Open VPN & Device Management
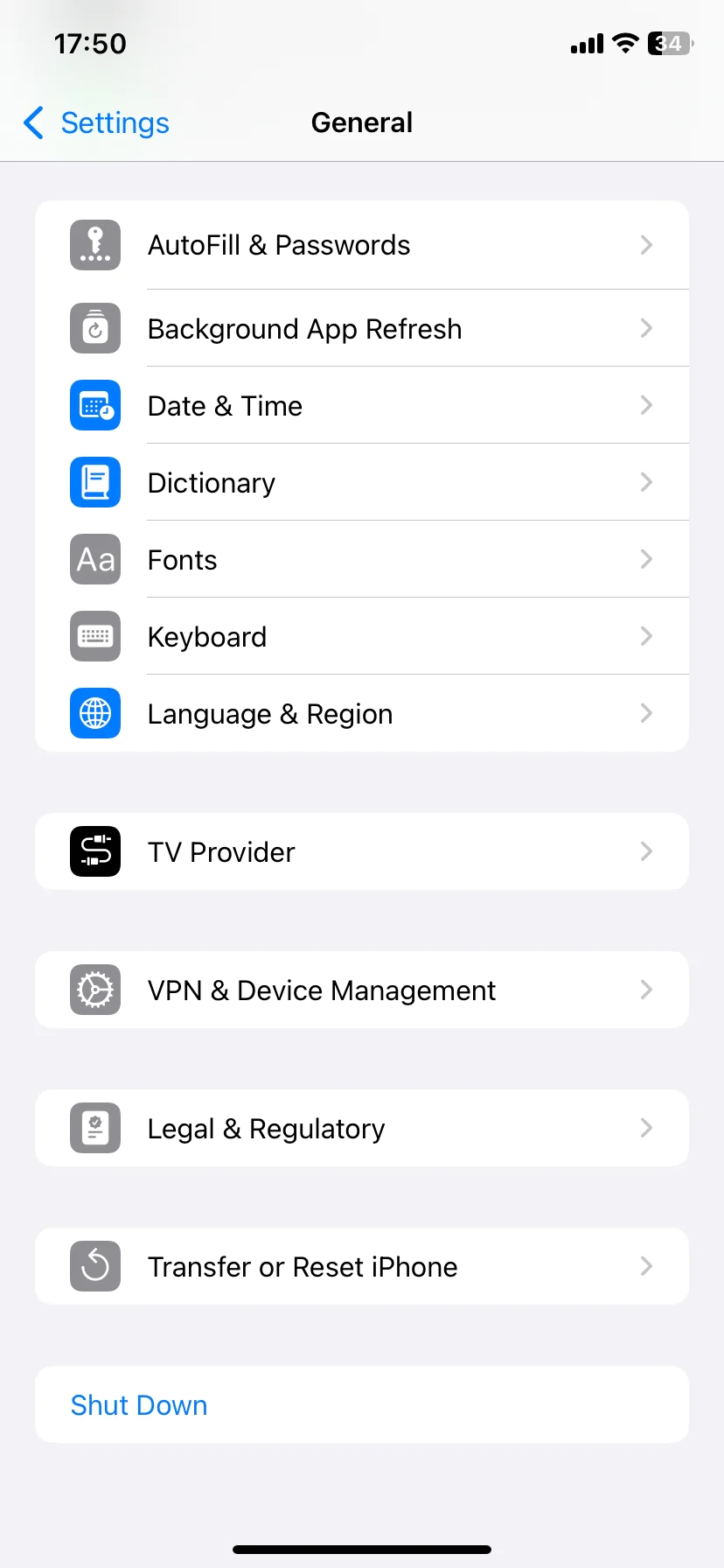 coord(361,990)
